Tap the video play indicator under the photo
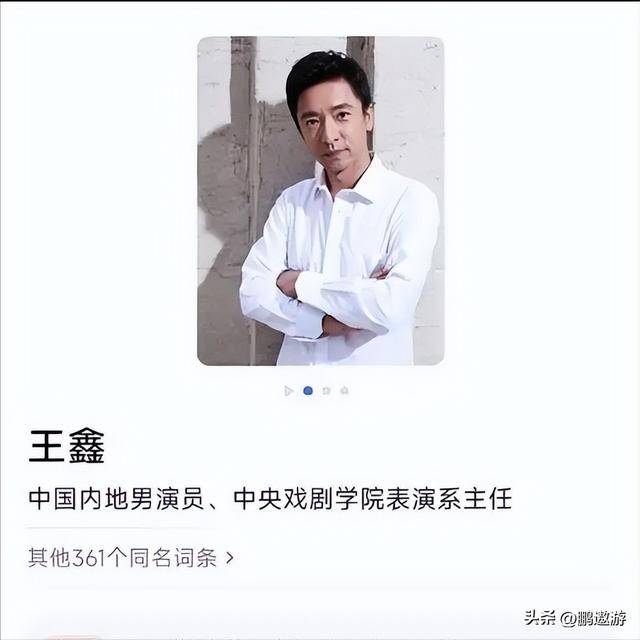Viewport: 640px width, 640px height. tap(289, 391)
